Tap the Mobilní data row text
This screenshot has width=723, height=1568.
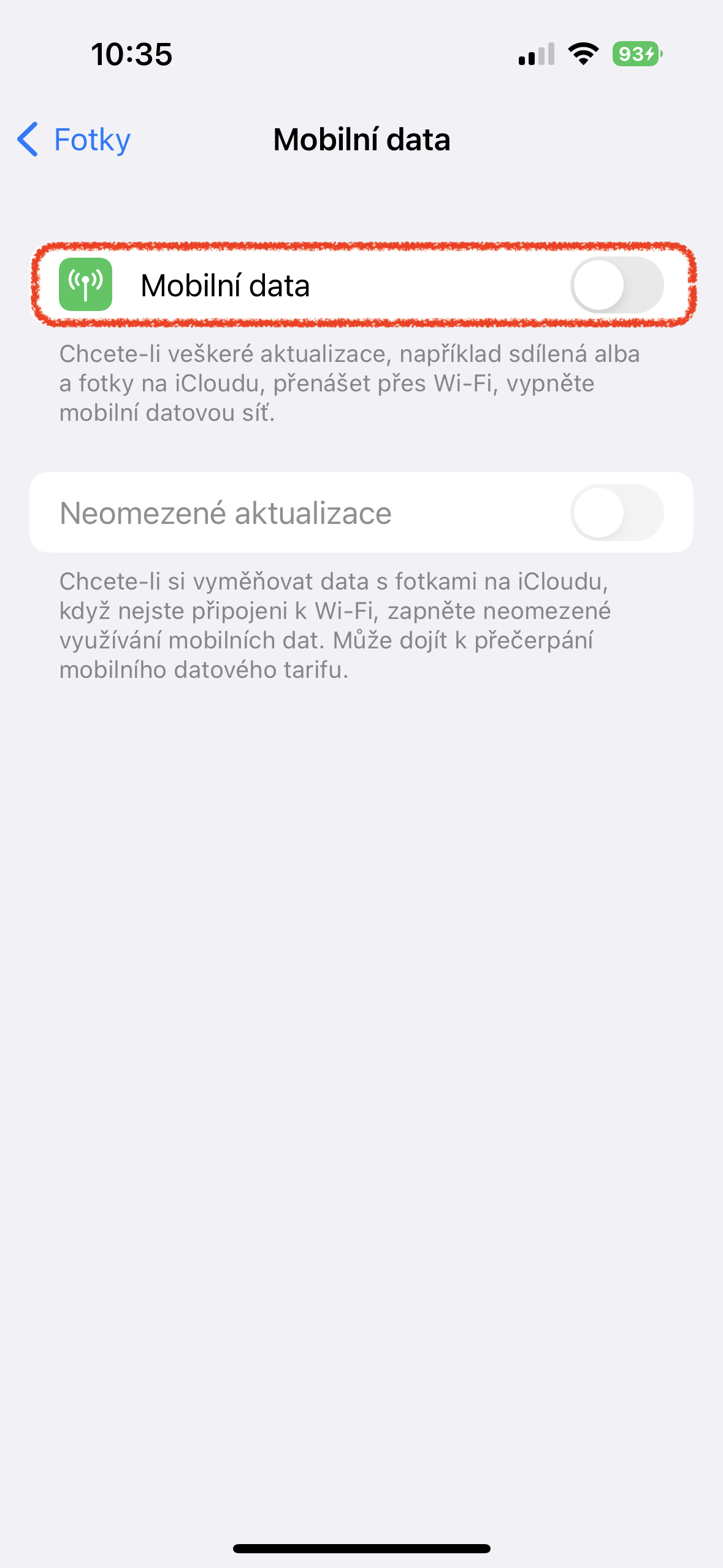[x=226, y=285]
